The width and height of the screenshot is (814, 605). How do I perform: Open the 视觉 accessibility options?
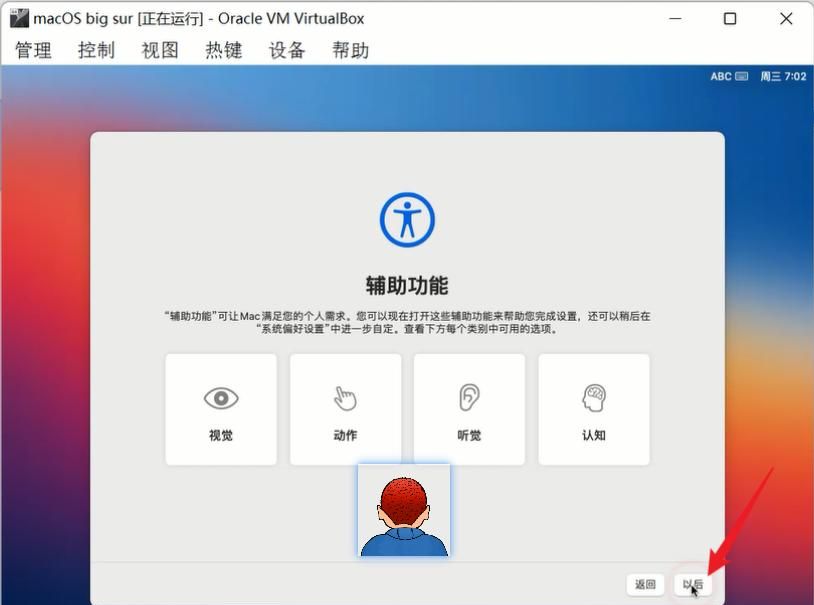(221, 409)
